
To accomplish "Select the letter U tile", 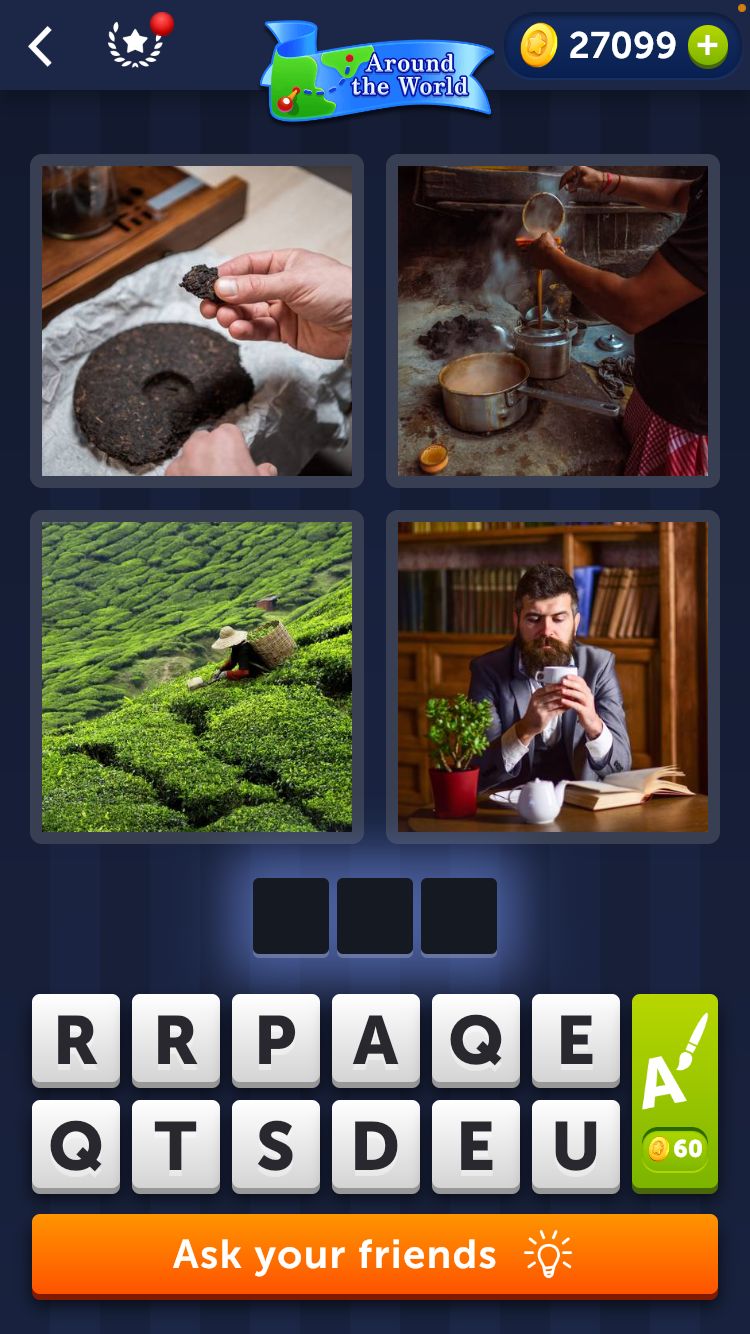I will pyautogui.click(x=576, y=1146).
